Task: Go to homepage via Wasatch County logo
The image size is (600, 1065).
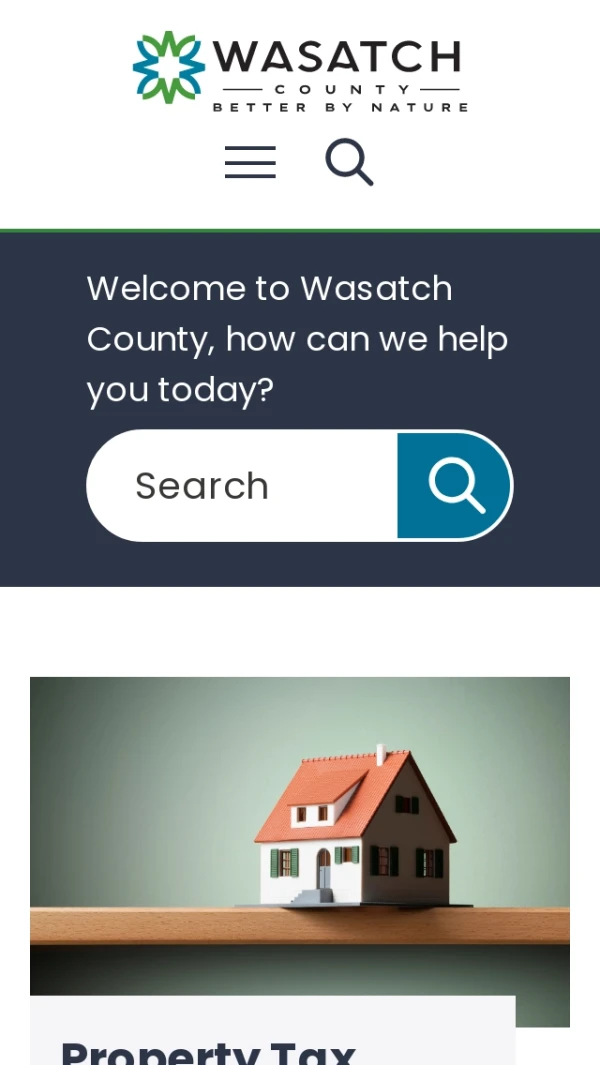Action: pos(300,70)
